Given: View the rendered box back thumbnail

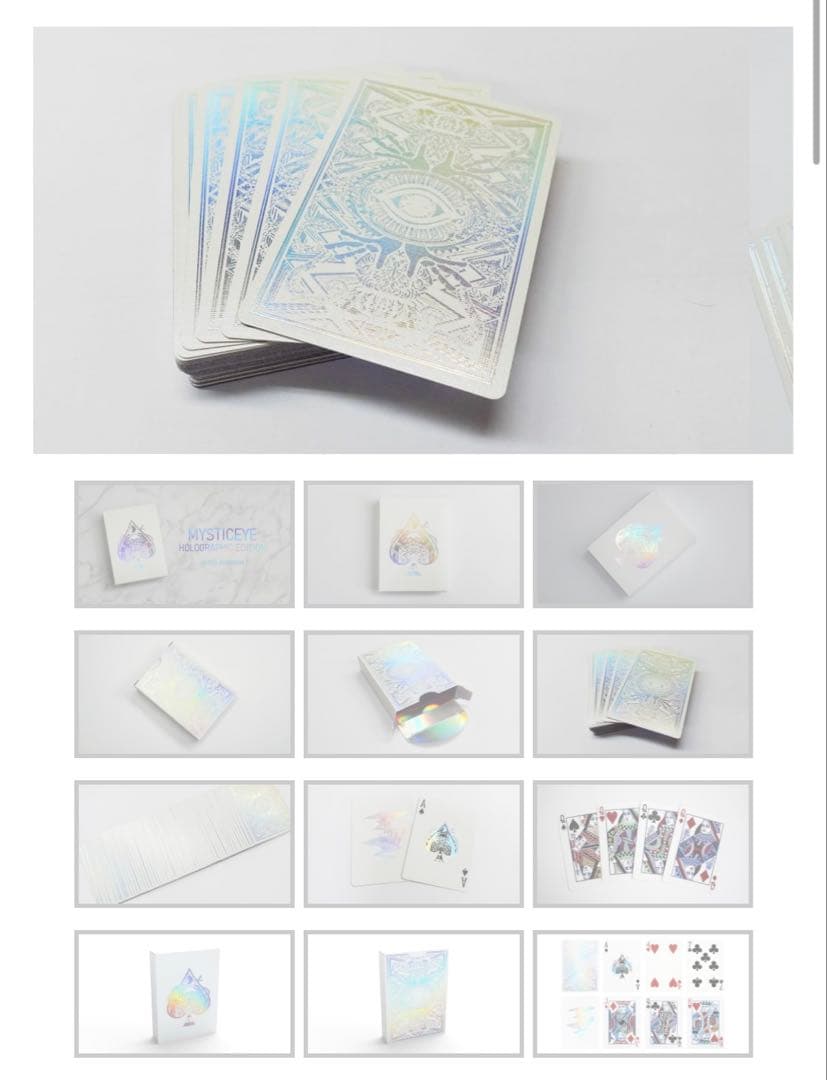Looking at the screenshot, I should click(413, 993).
